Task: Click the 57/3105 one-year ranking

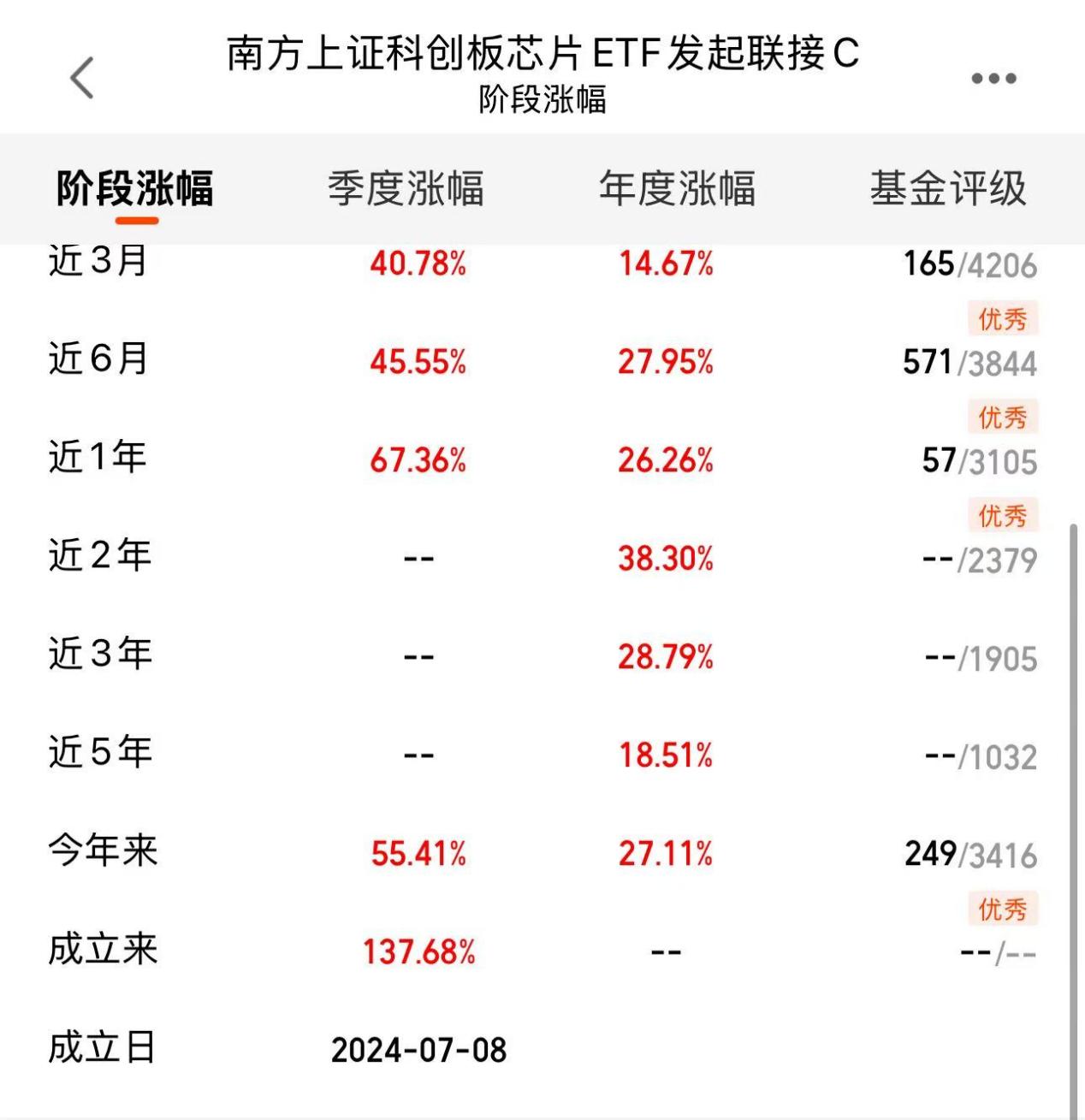Action: click(x=971, y=460)
